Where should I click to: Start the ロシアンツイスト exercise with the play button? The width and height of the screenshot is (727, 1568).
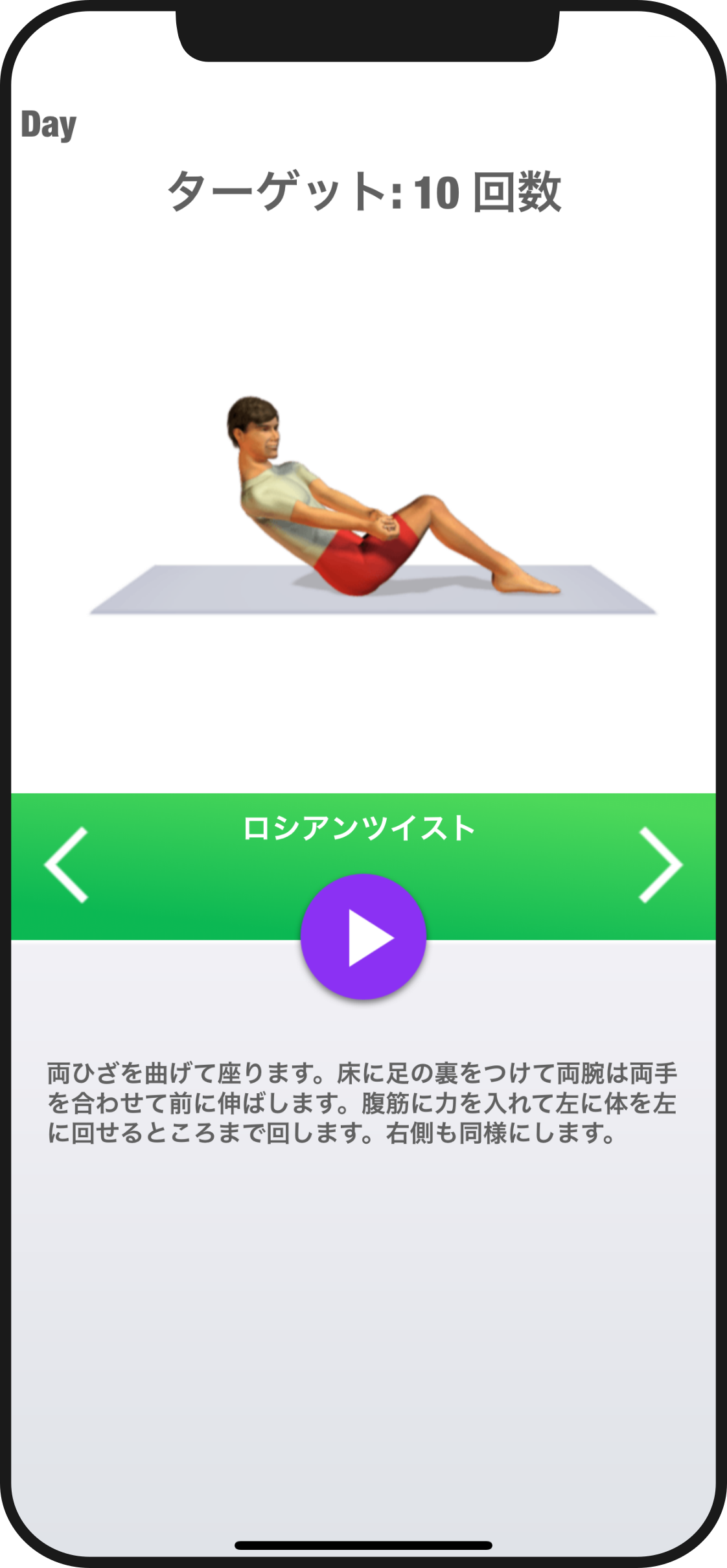pyautogui.click(x=363, y=937)
